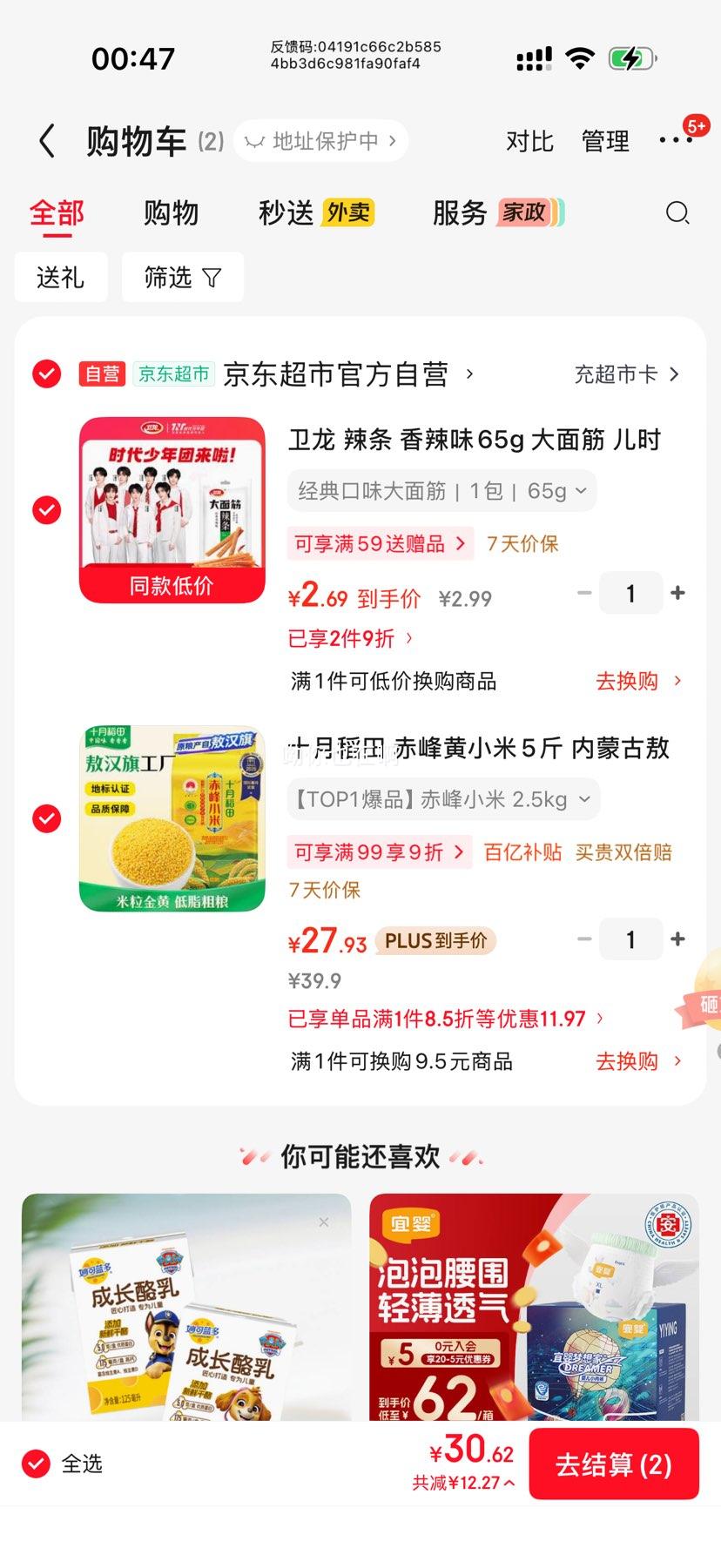Tap the search magnifier icon
721x1568 pixels.
point(677,213)
